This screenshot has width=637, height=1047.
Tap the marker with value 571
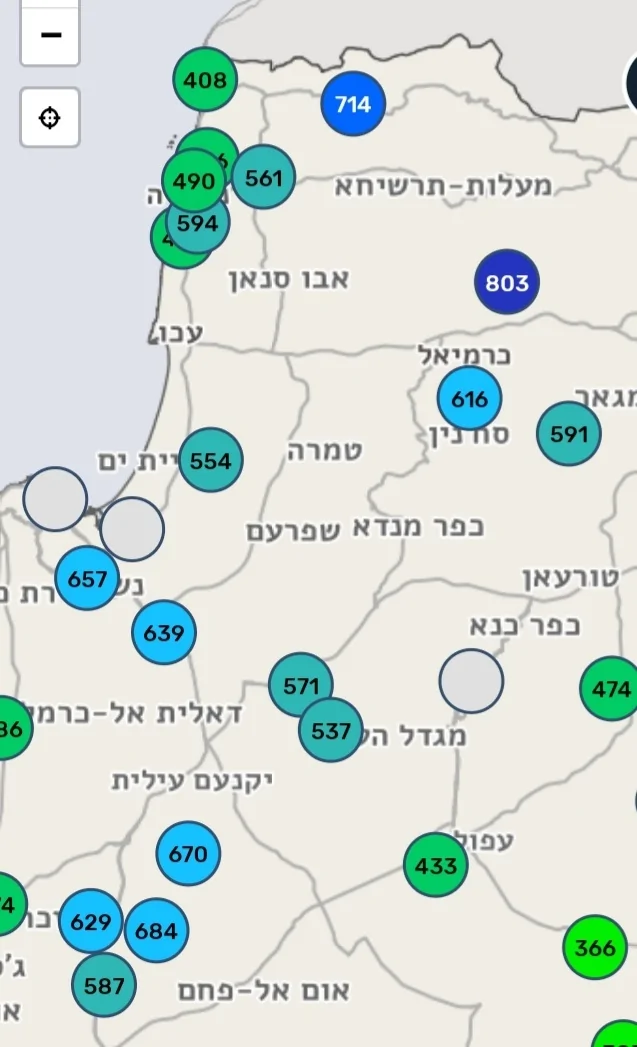coord(299,684)
